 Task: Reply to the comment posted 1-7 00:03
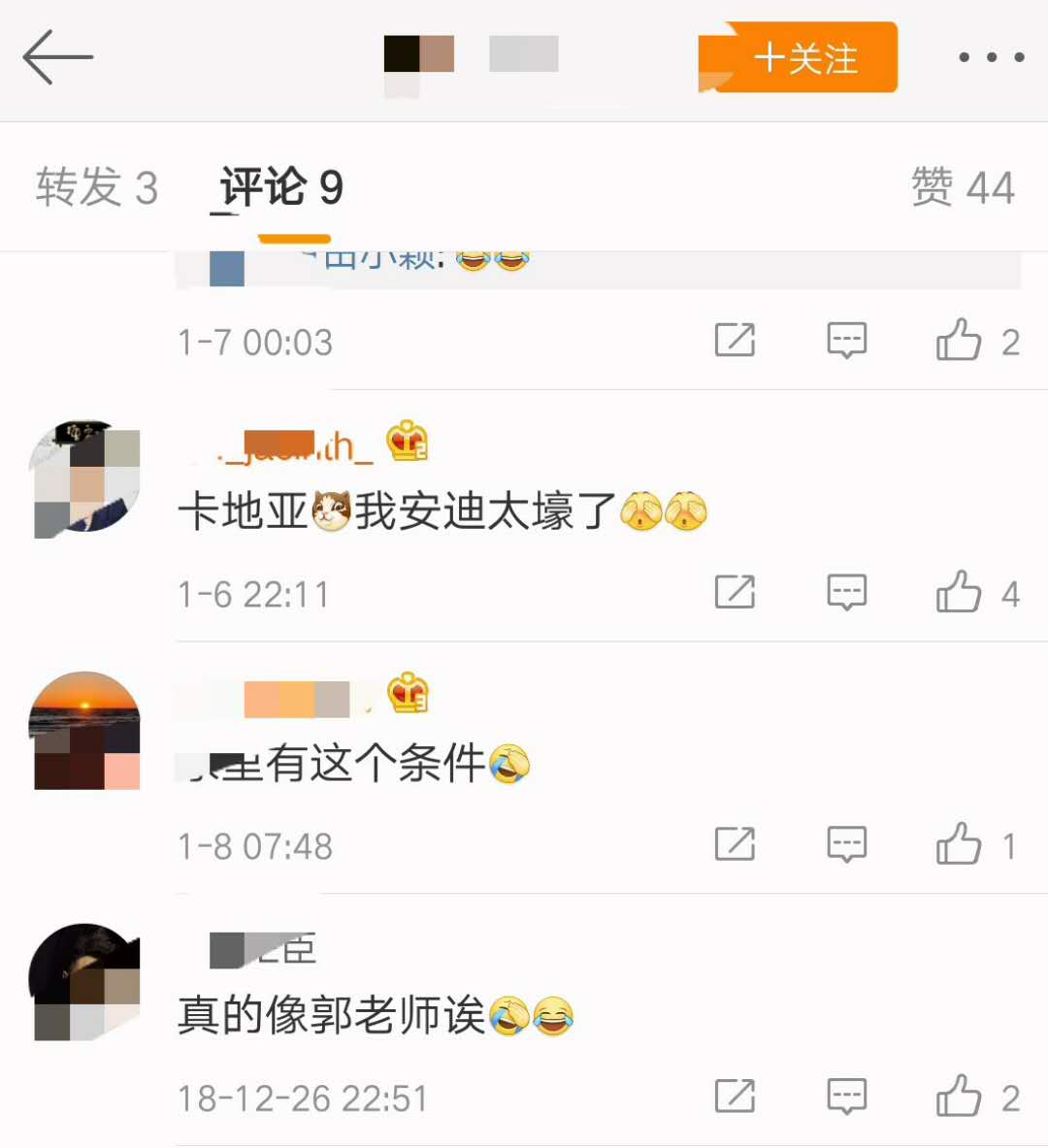click(x=846, y=341)
